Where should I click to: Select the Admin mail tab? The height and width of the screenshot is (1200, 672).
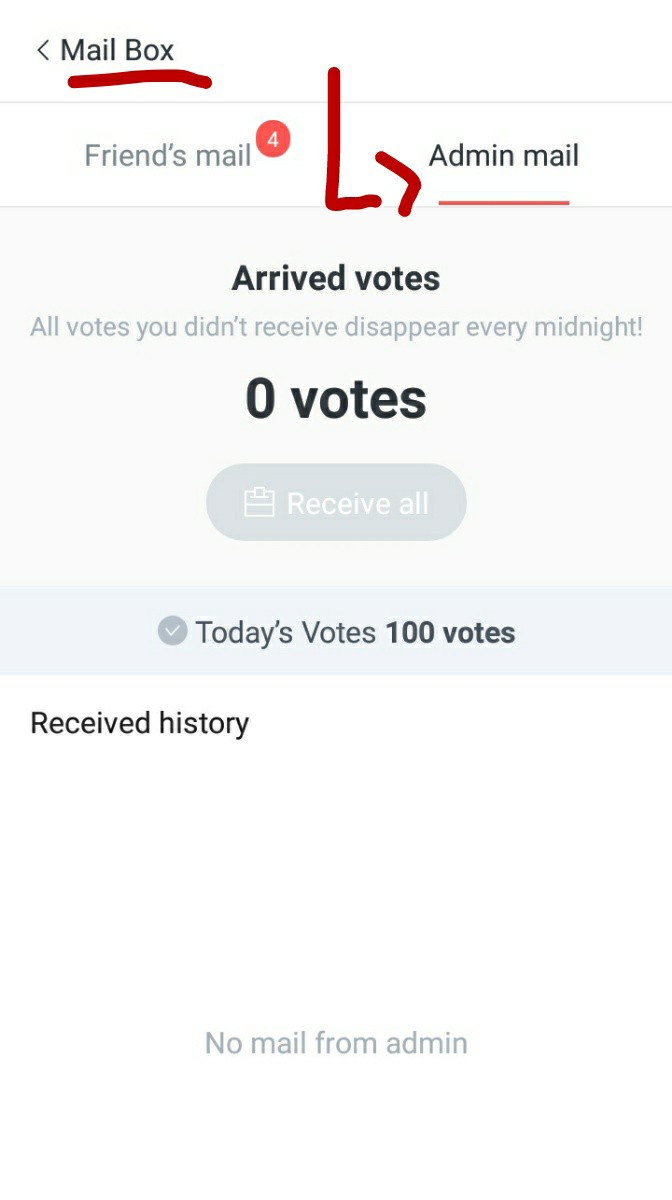pos(503,156)
